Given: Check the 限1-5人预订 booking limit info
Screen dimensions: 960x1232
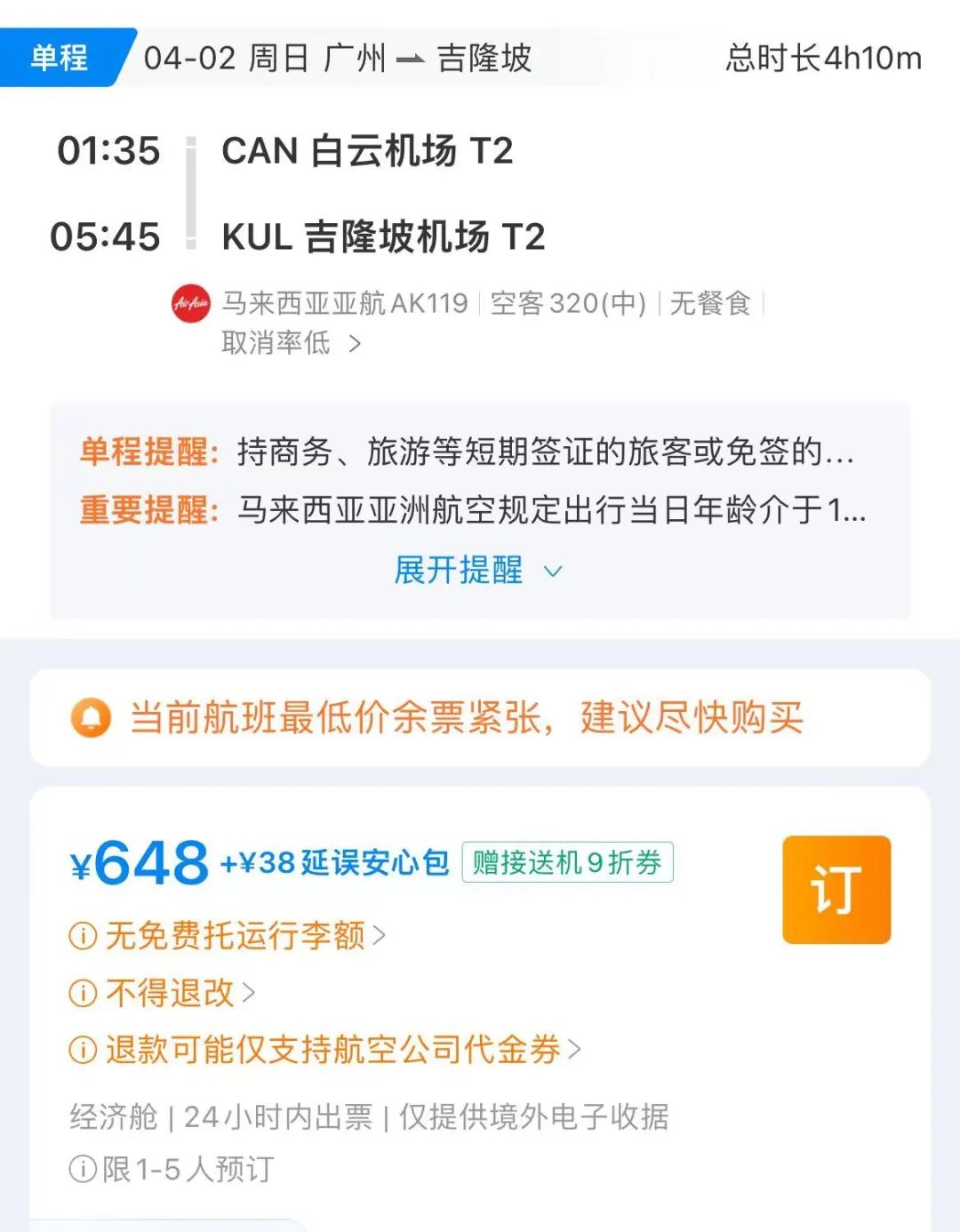Looking at the screenshot, I should coord(172,1169).
